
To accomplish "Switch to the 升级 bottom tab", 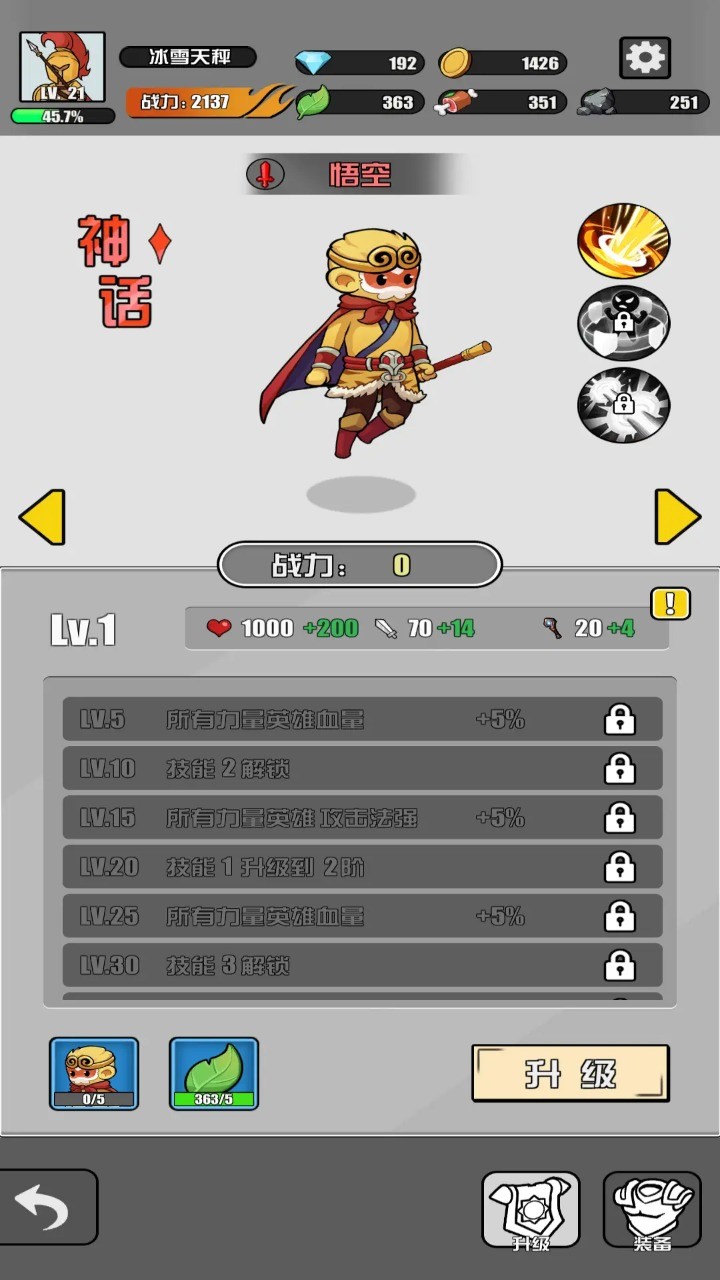I will pos(531,1210).
